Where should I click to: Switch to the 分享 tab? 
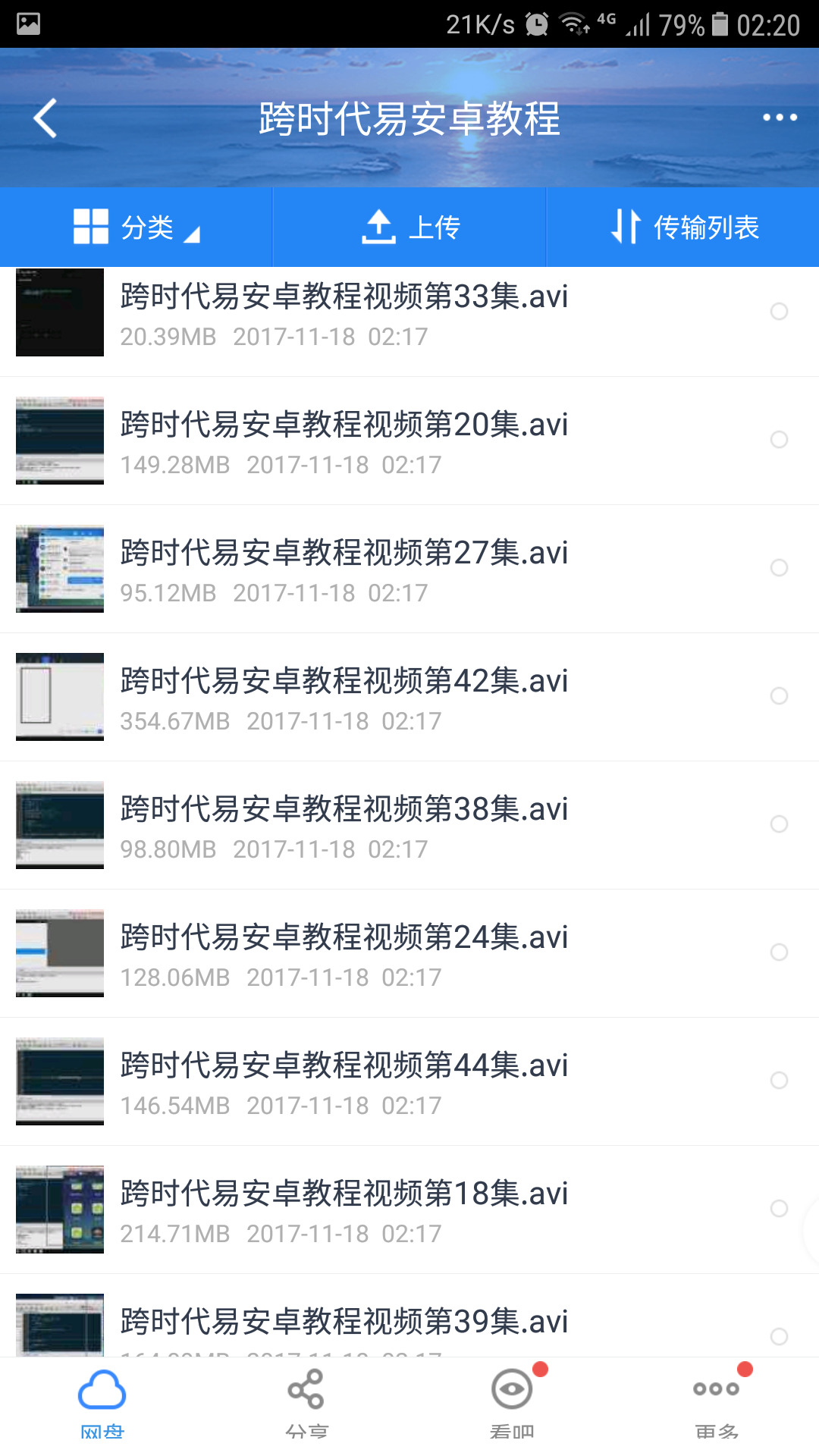point(306,1403)
